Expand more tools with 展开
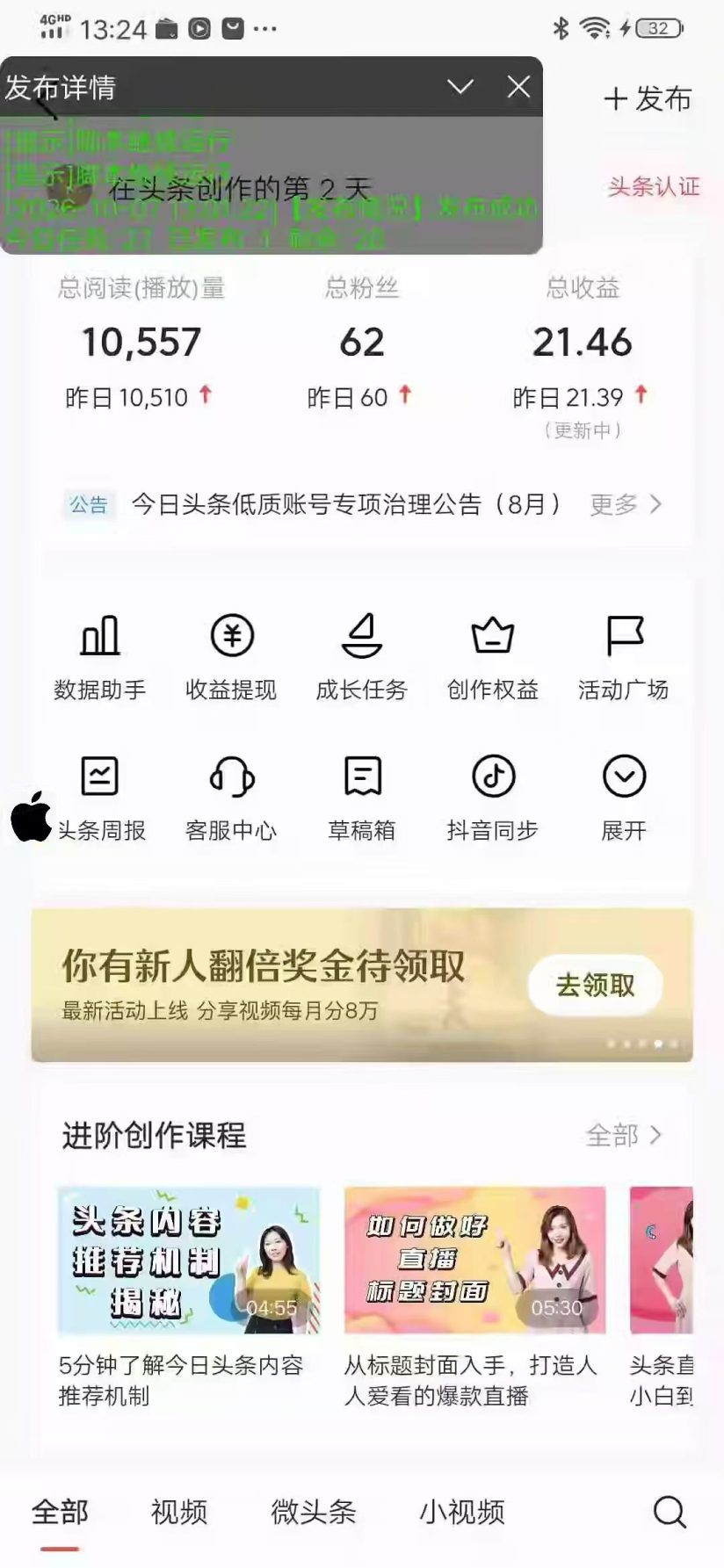724x1568 pixels. [624, 798]
